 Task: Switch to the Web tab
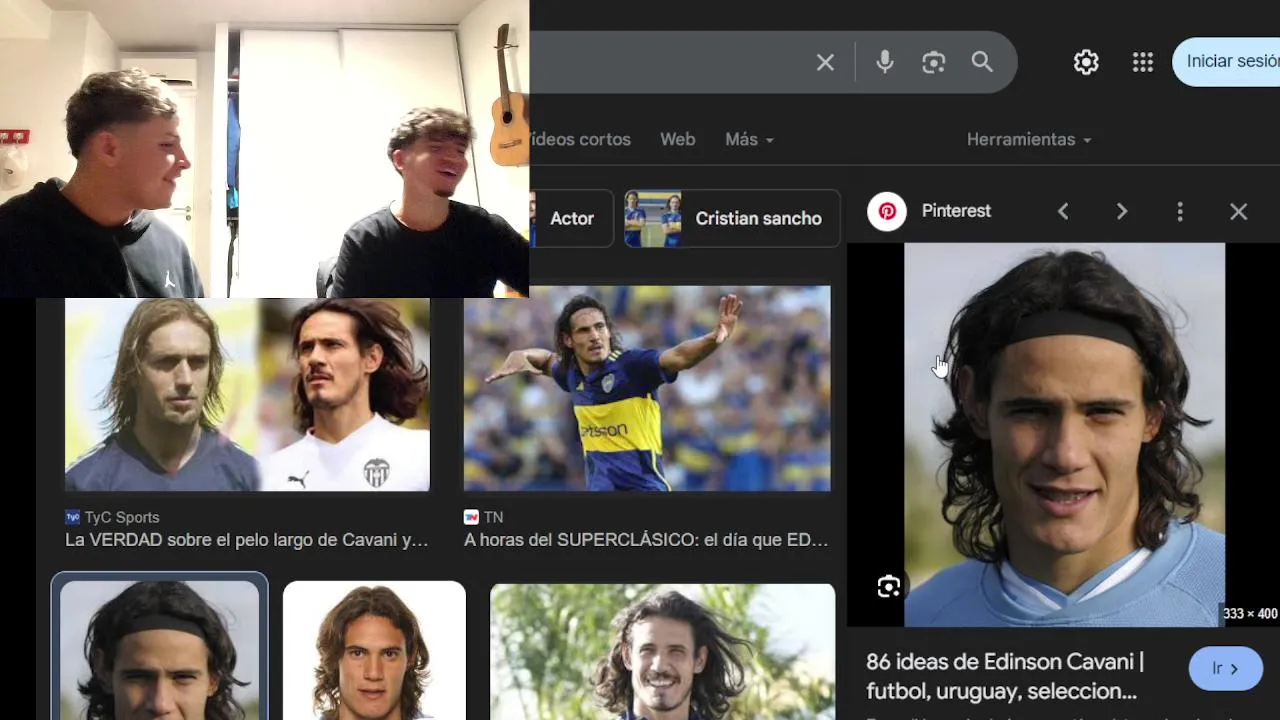(677, 139)
